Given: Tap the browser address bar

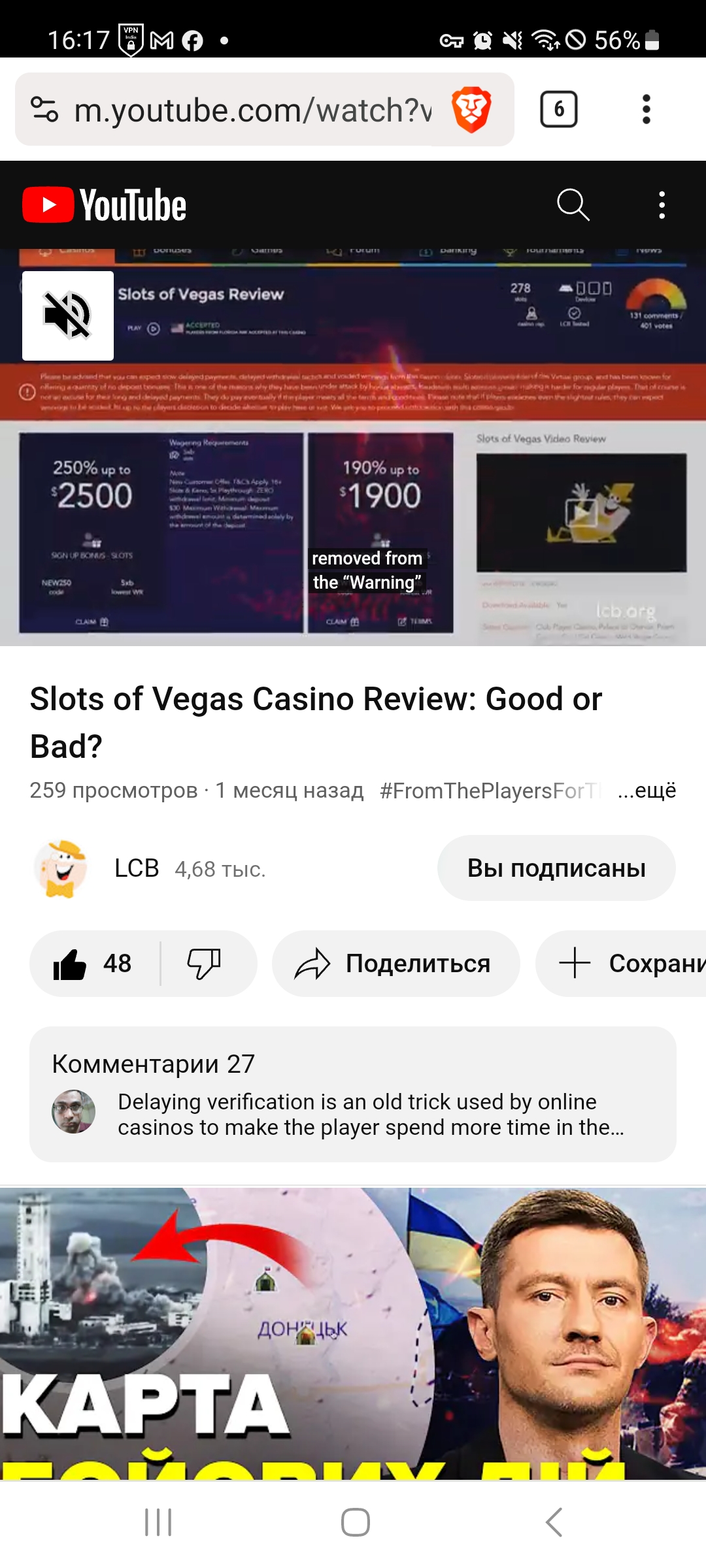Looking at the screenshot, I should (x=252, y=110).
